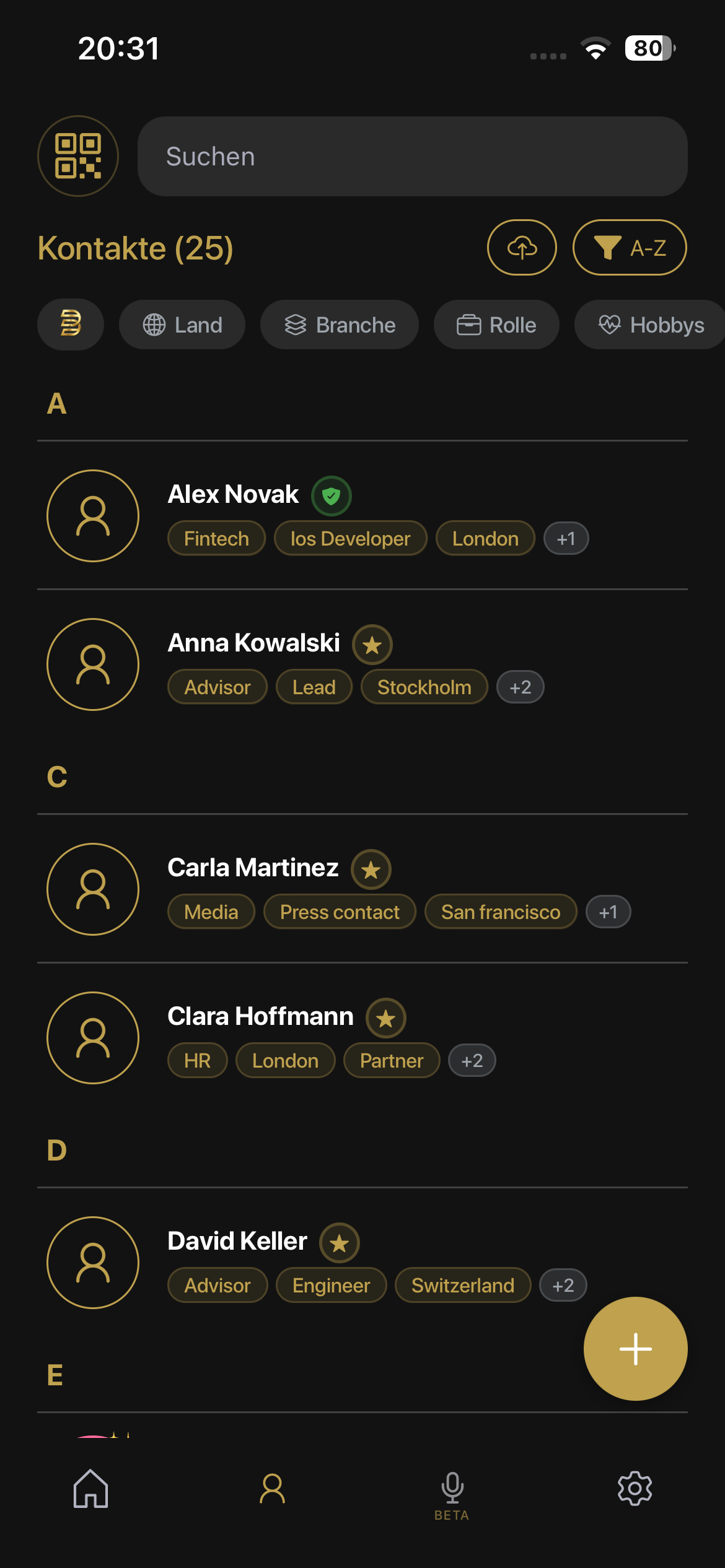This screenshot has height=1568, width=725.
Task: Open the Branche filter dropdown
Action: (340, 324)
